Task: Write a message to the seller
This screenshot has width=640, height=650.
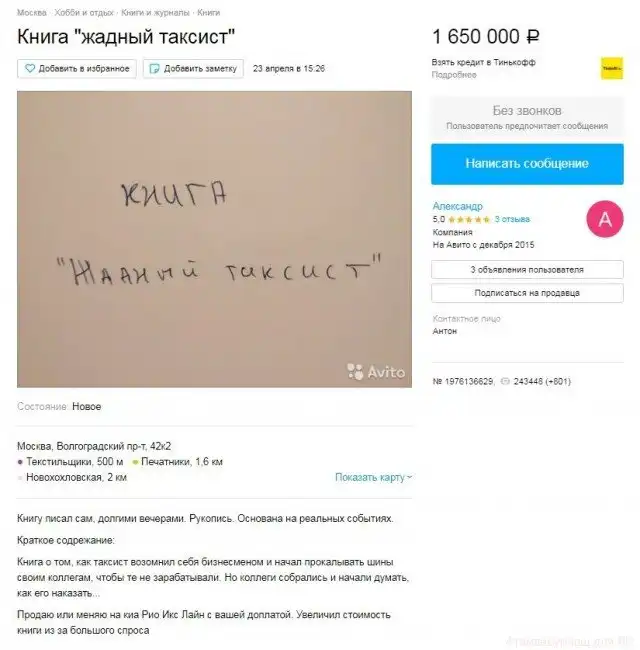Action: (x=526, y=163)
